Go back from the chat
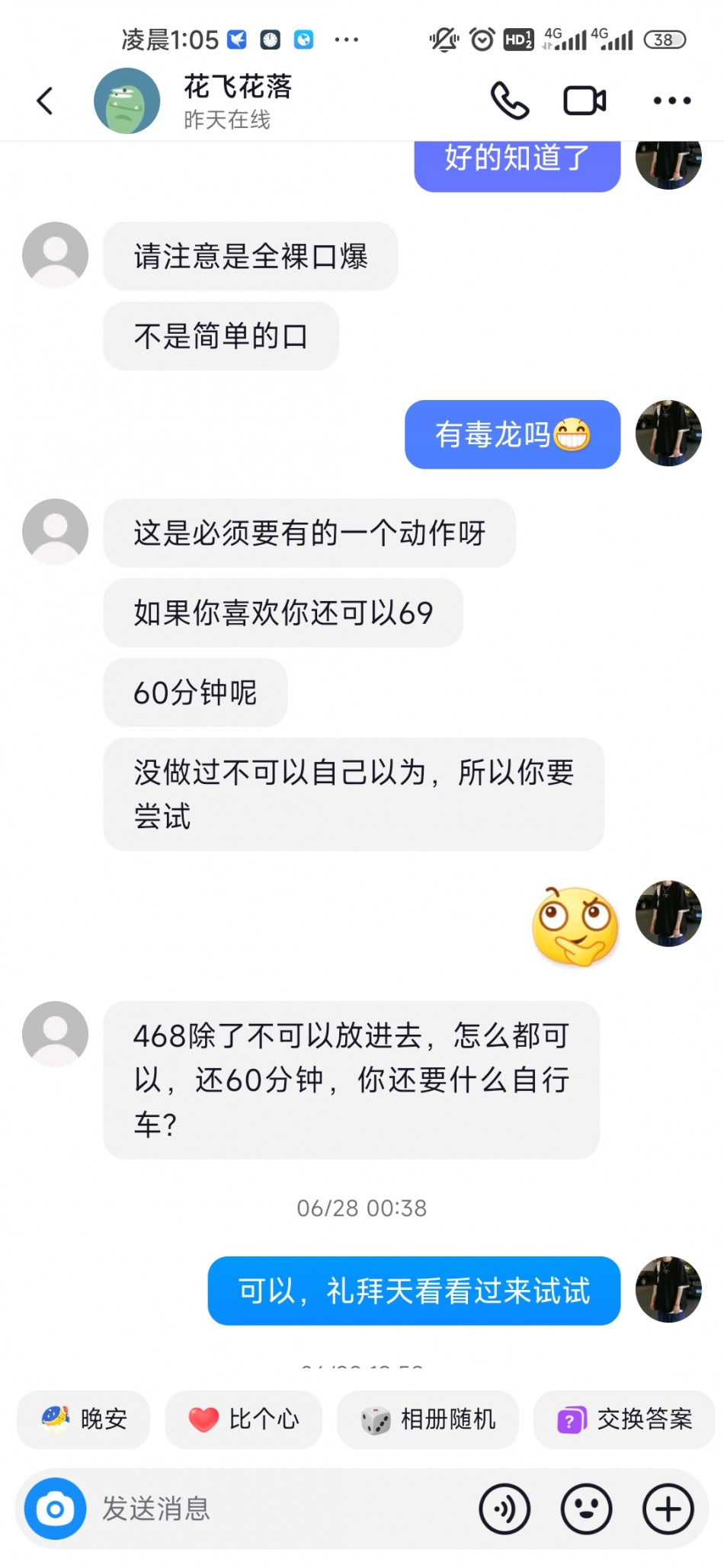This screenshot has height=1568, width=724. tap(46, 101)
